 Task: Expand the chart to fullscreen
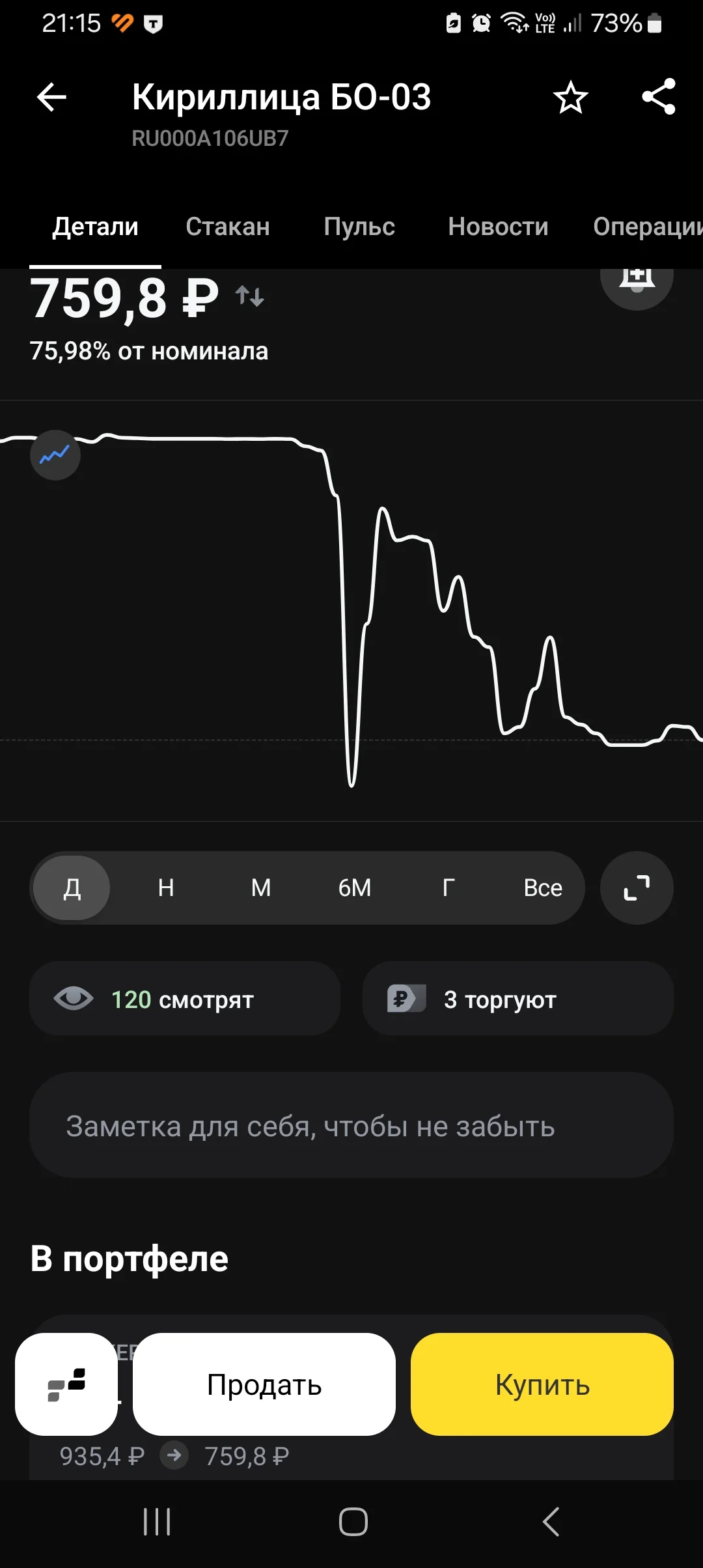(x=637, y=888)
